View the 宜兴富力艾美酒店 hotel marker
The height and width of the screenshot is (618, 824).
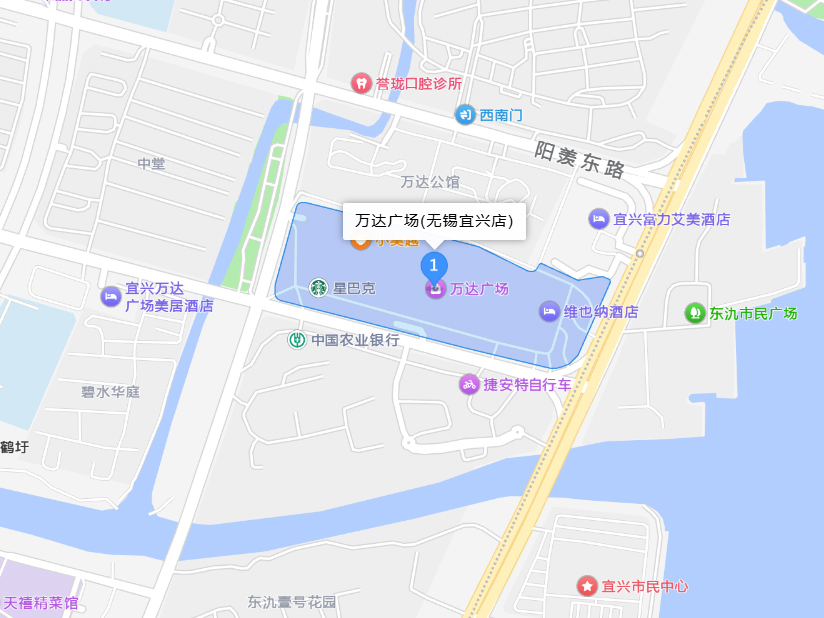point(598,219)
